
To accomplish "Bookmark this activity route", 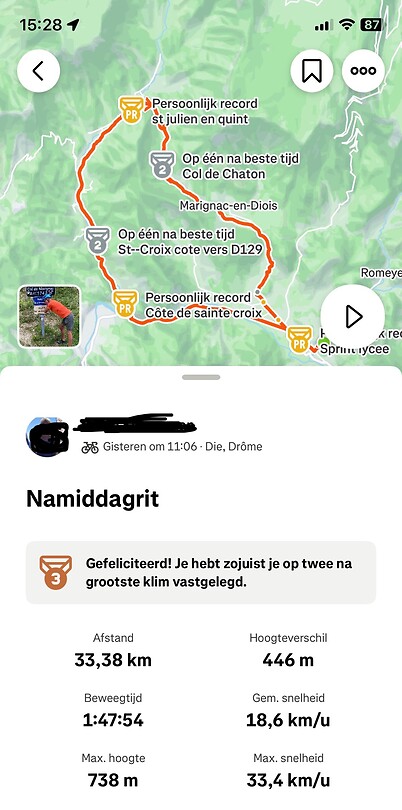I will point(312,71).
